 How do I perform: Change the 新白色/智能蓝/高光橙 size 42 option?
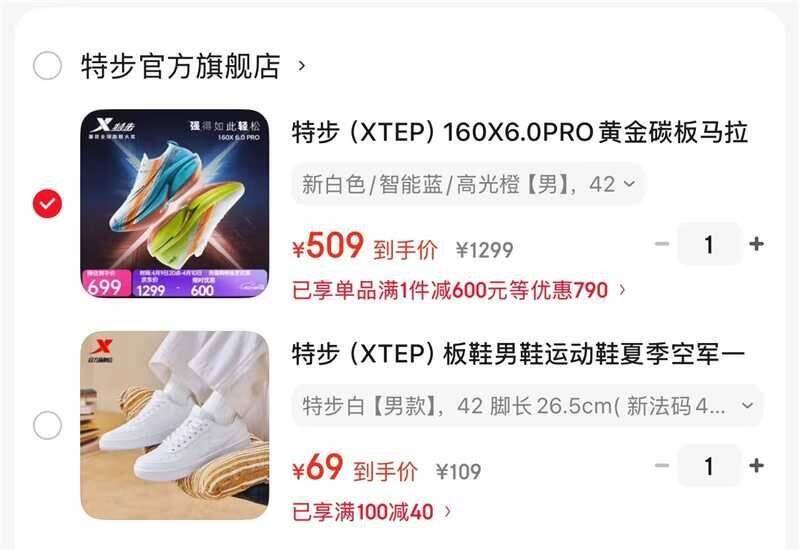click(x=468, y=184)
